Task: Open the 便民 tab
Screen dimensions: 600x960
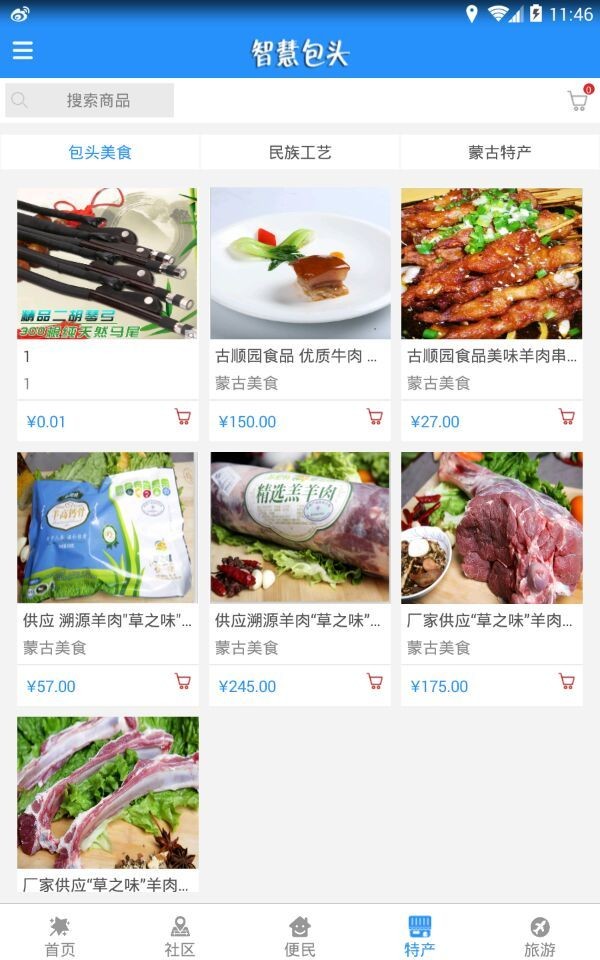Action: 300,936
